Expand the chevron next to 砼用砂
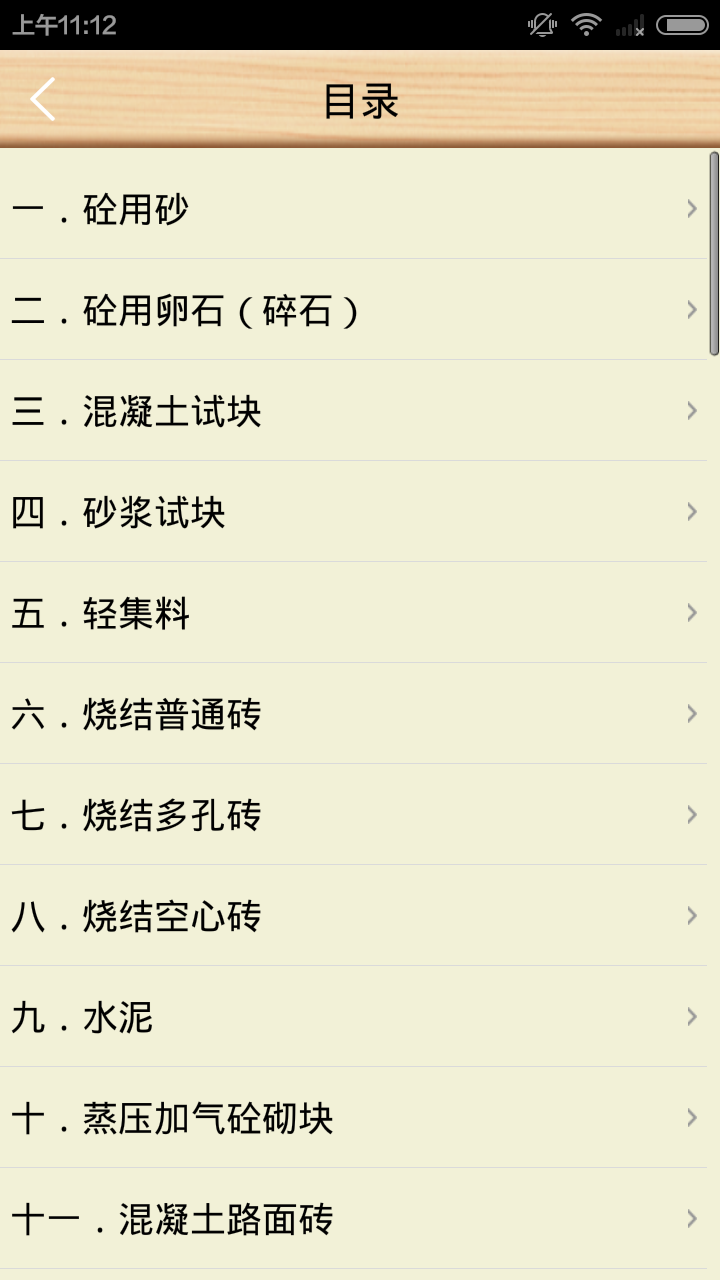 tap(691, 208)
